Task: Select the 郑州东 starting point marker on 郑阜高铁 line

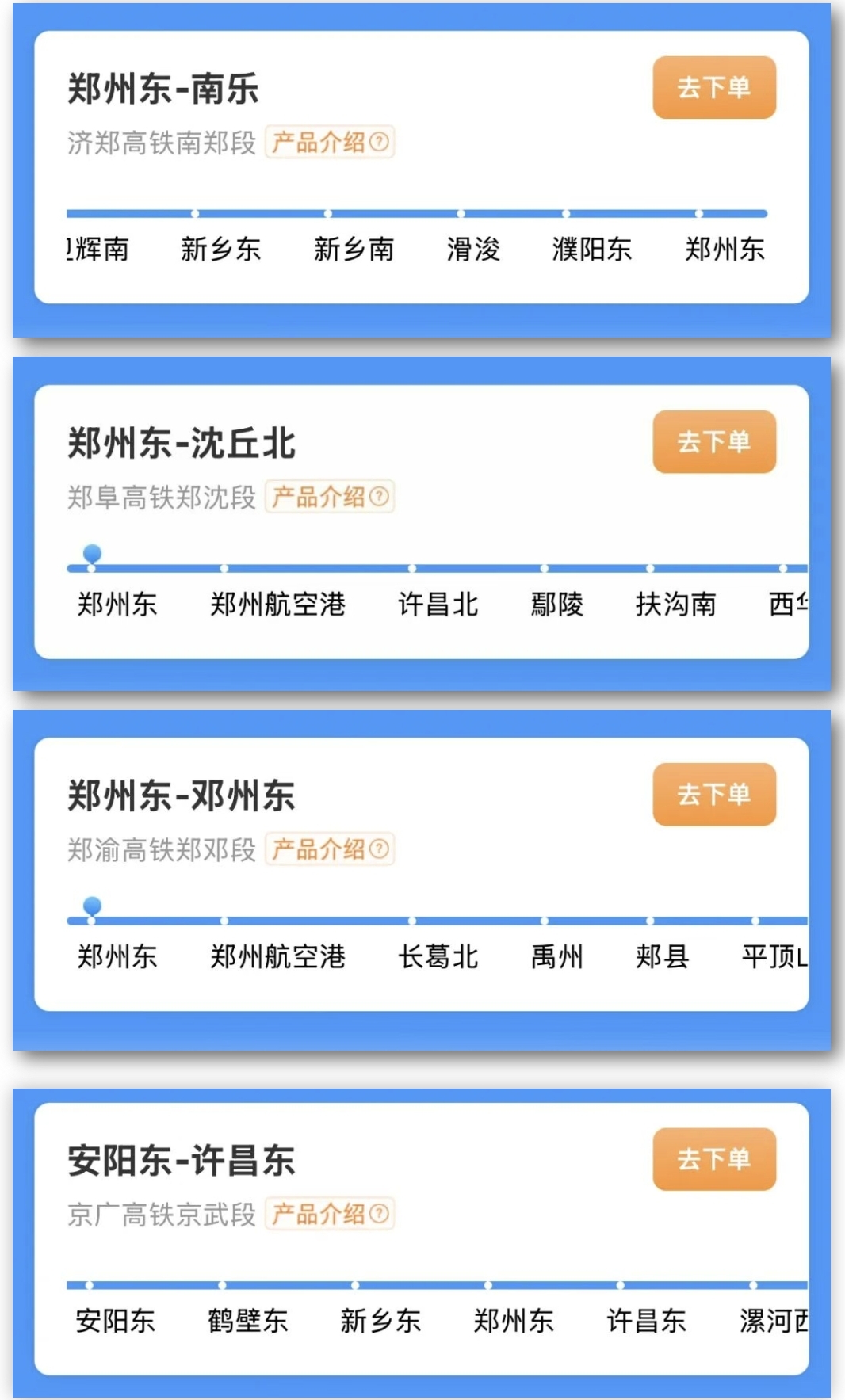Action: 91,552
